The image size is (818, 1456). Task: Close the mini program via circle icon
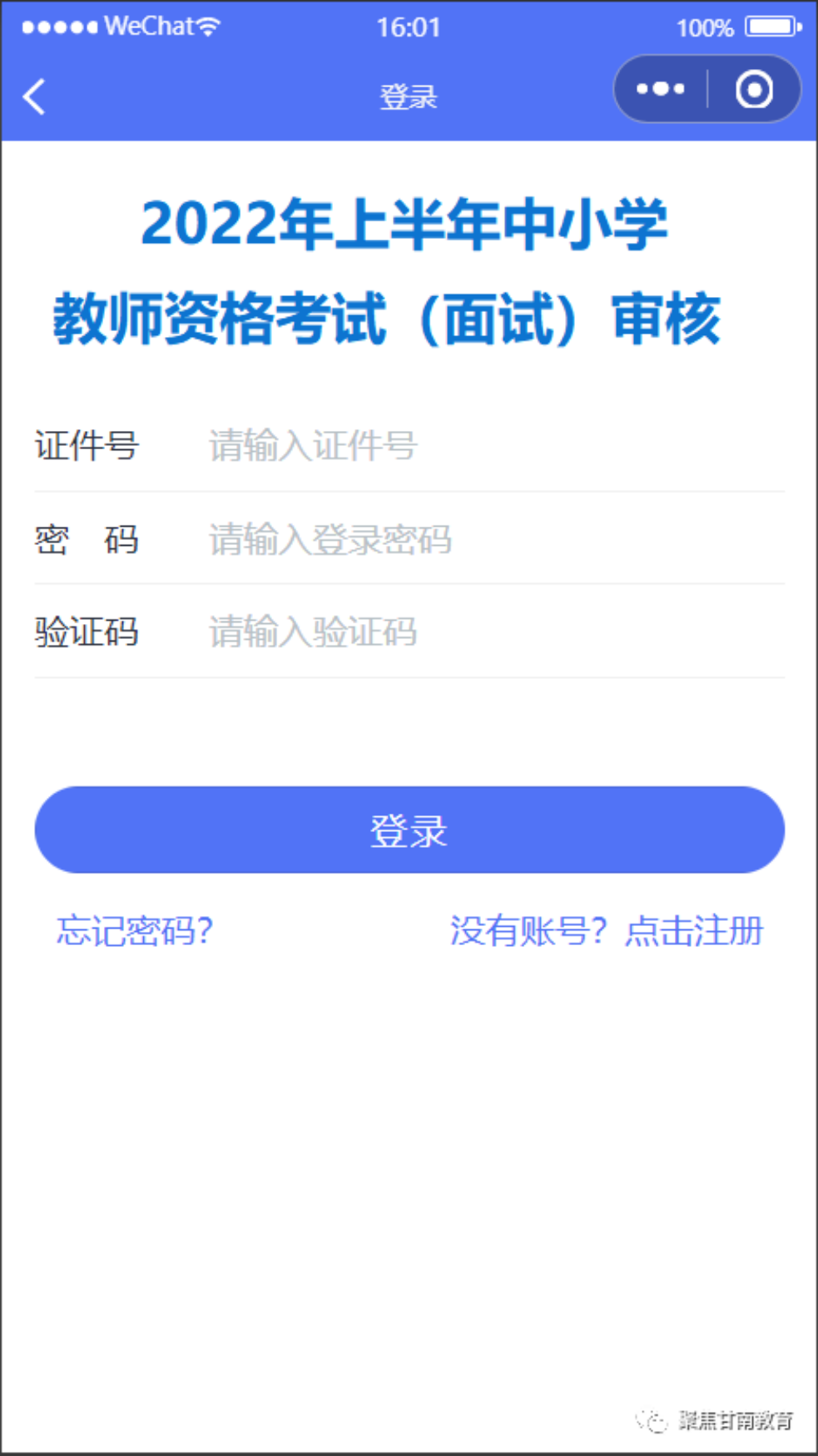coord(754,89)
